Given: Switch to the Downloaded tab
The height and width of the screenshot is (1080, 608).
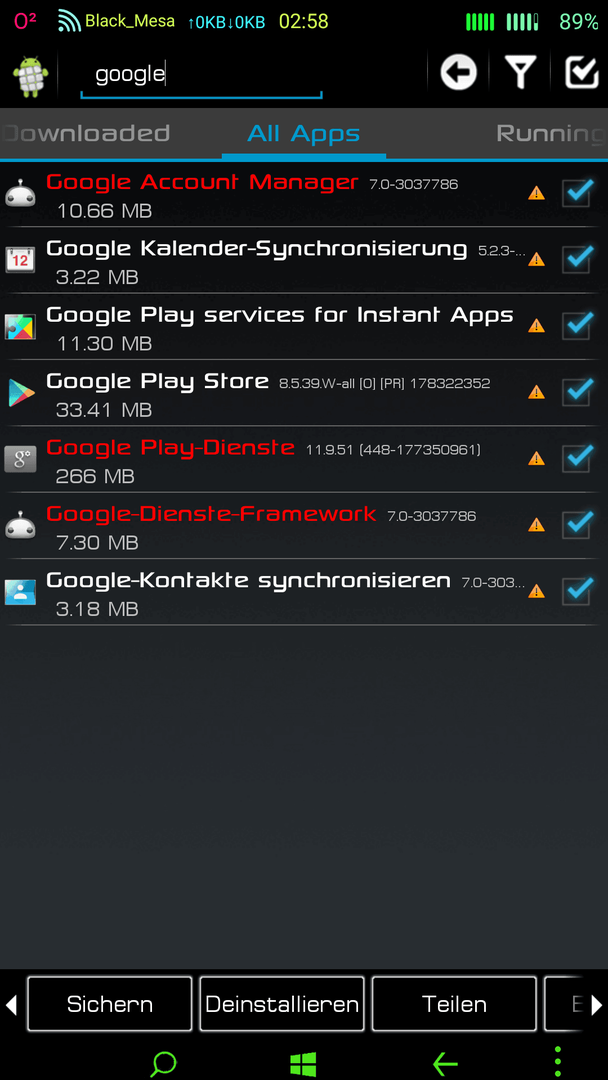Looking at the screenshot, I should [x=85, y=133].
